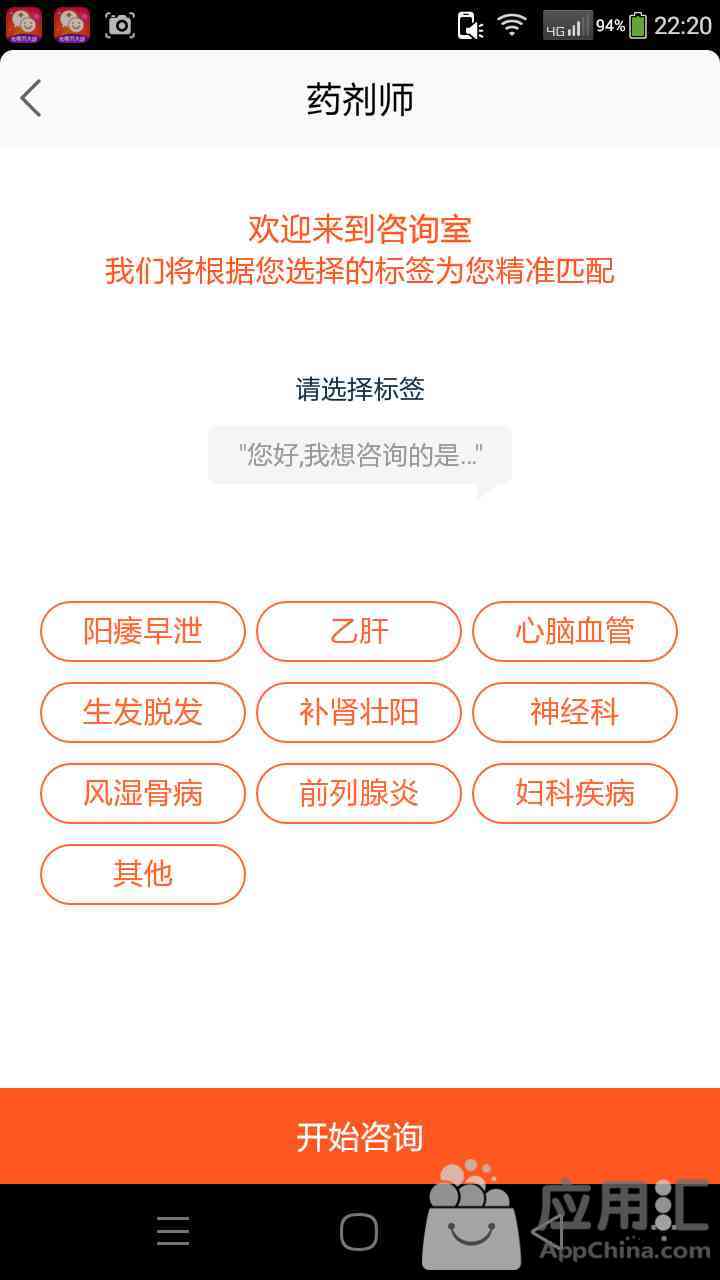Select the 生发脱发 tag
720x1280 pixels.
[x=143, y=712]
